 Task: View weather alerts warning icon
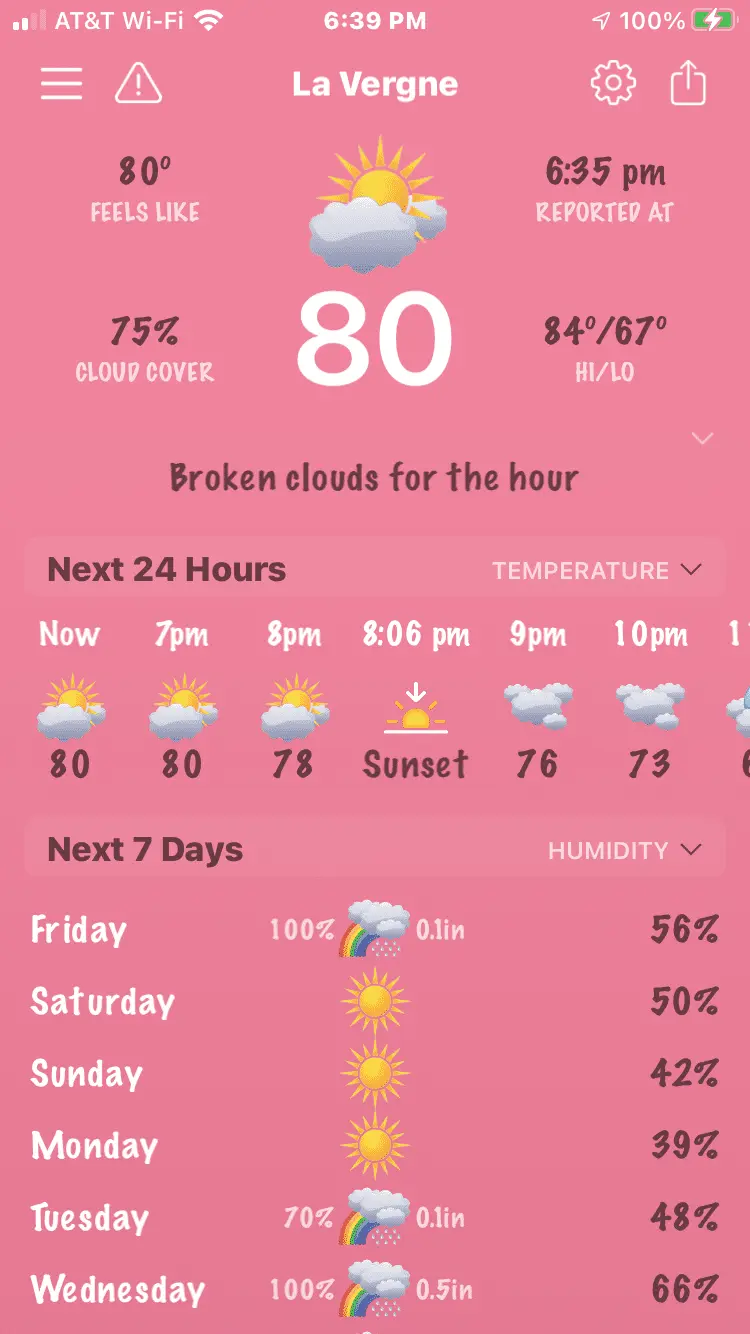[x=138, y=84]
